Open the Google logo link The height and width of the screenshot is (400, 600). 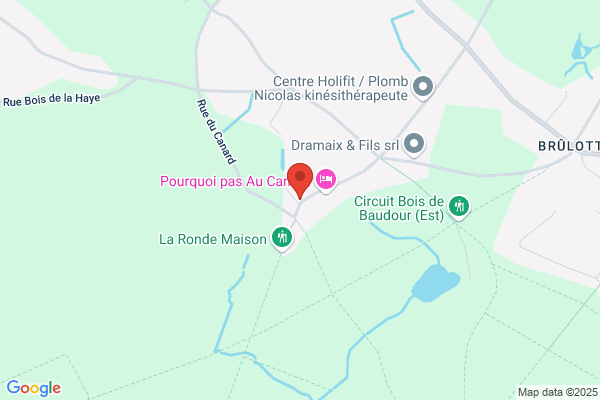click(x=34, y=388)
